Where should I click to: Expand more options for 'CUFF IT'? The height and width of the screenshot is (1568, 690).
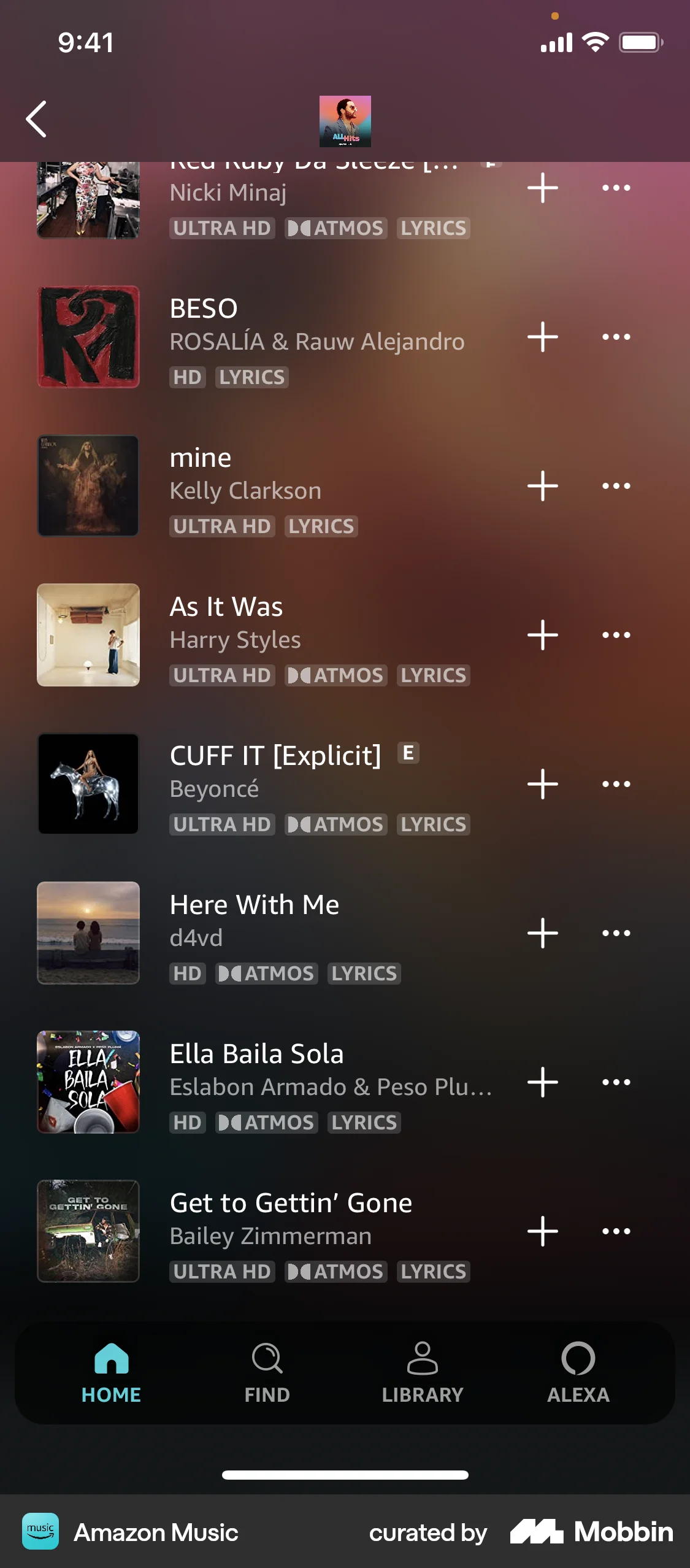(616, 783)
